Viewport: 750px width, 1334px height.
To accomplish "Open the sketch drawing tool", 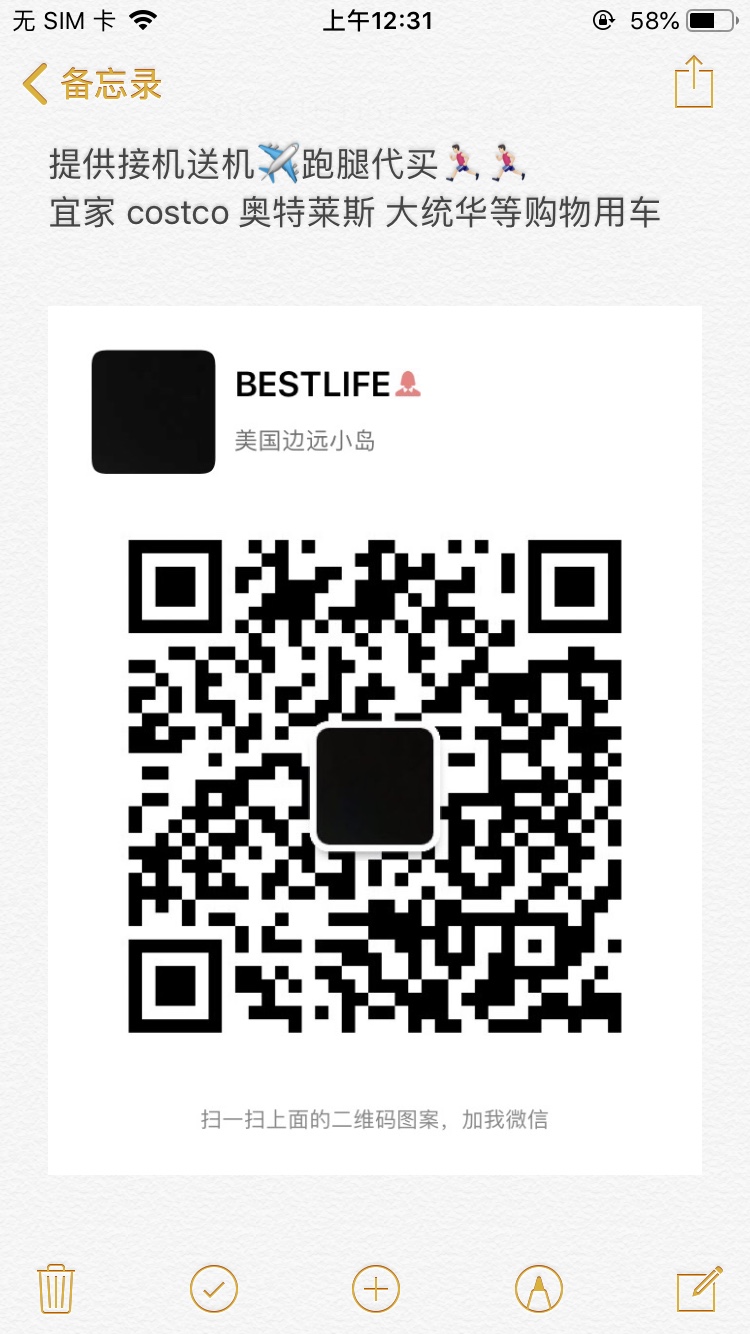I will point(539,1287).
